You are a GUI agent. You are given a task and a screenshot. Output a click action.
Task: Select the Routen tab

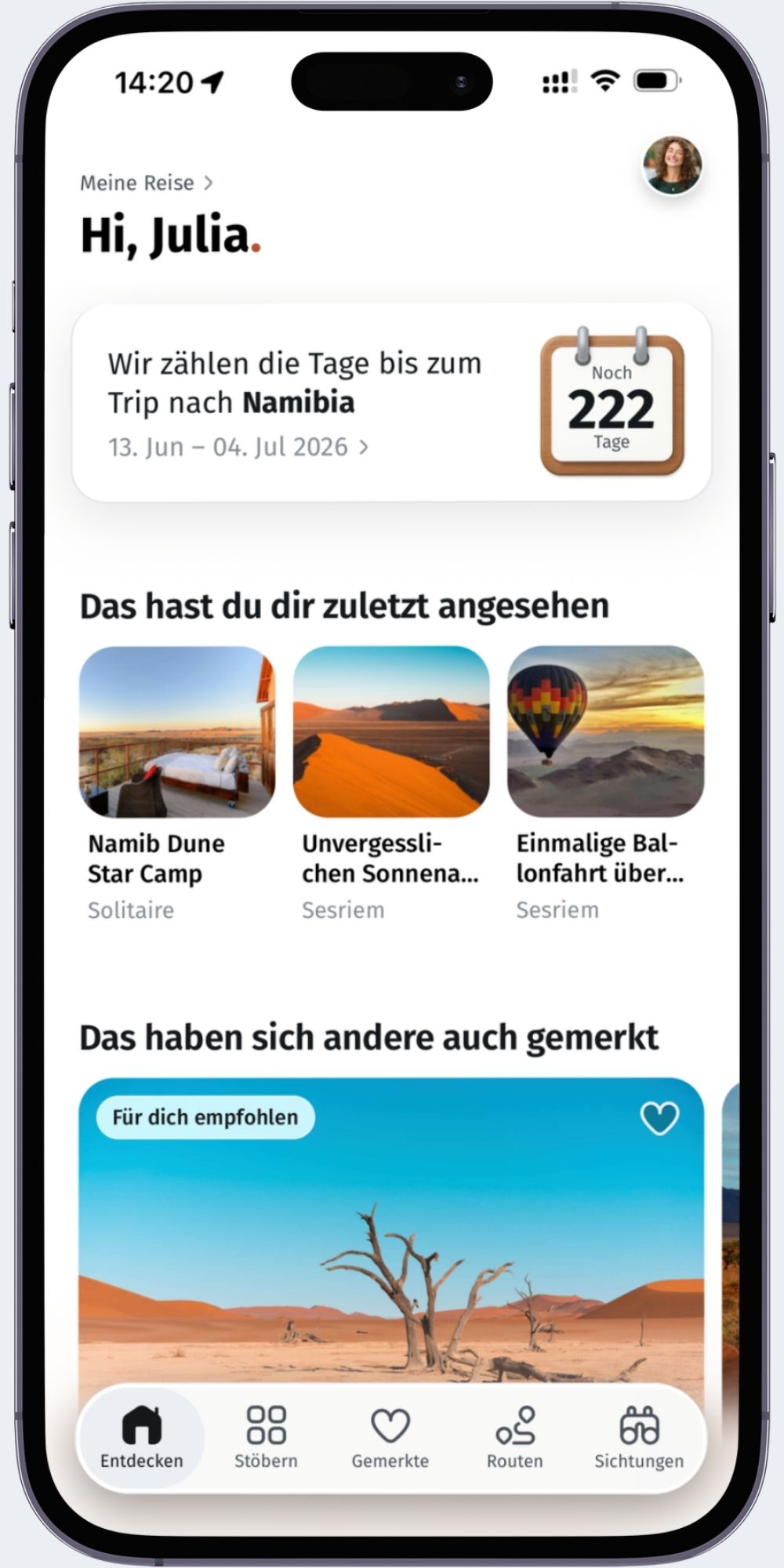pos(514,1437)
